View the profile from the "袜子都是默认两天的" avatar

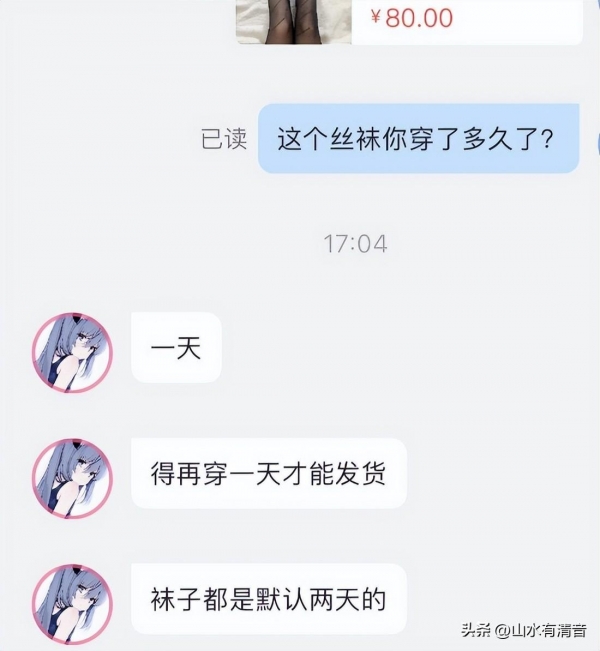(x=72, y=602)
